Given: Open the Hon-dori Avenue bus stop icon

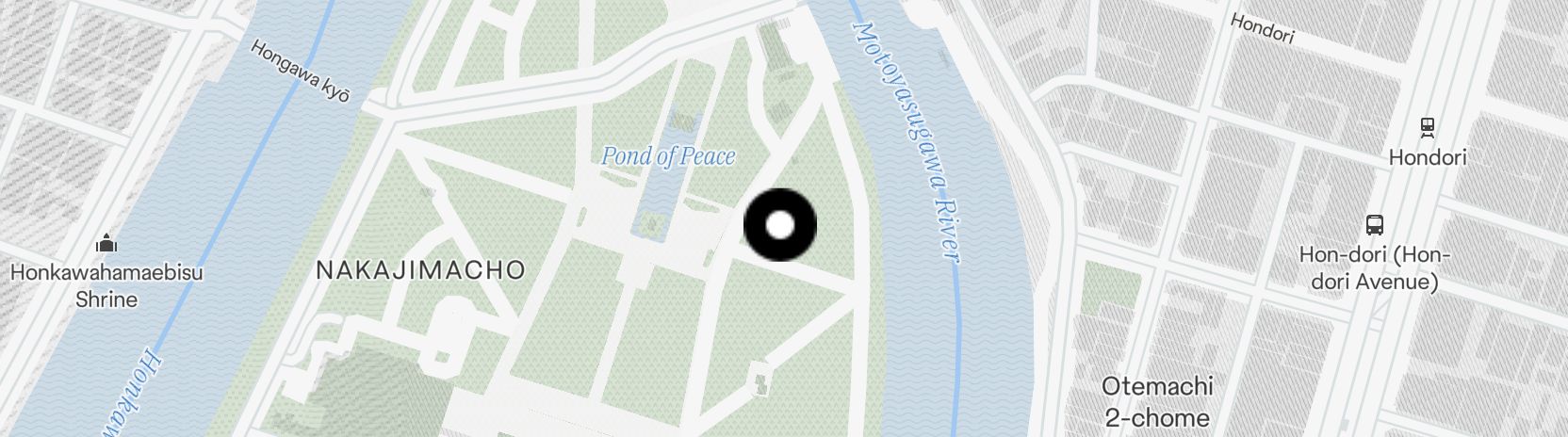Looking at the screenshot, I should (x=1375, y=225).
